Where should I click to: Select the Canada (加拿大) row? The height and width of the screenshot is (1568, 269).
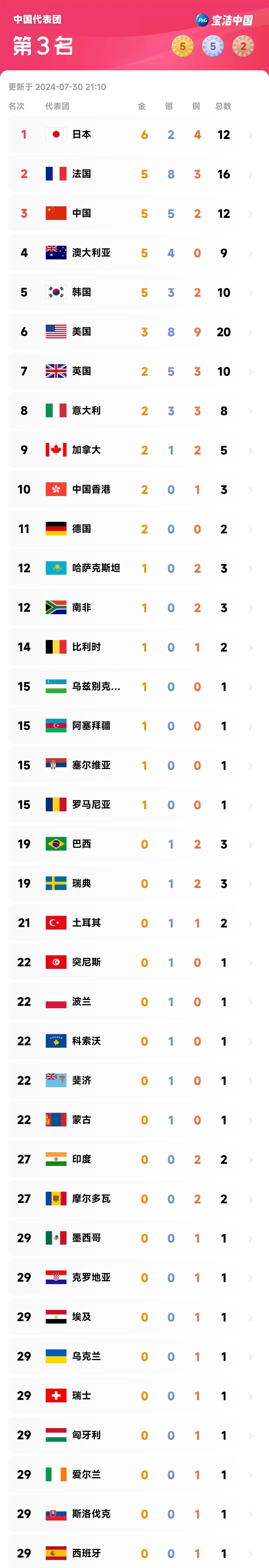coord(134,450)
